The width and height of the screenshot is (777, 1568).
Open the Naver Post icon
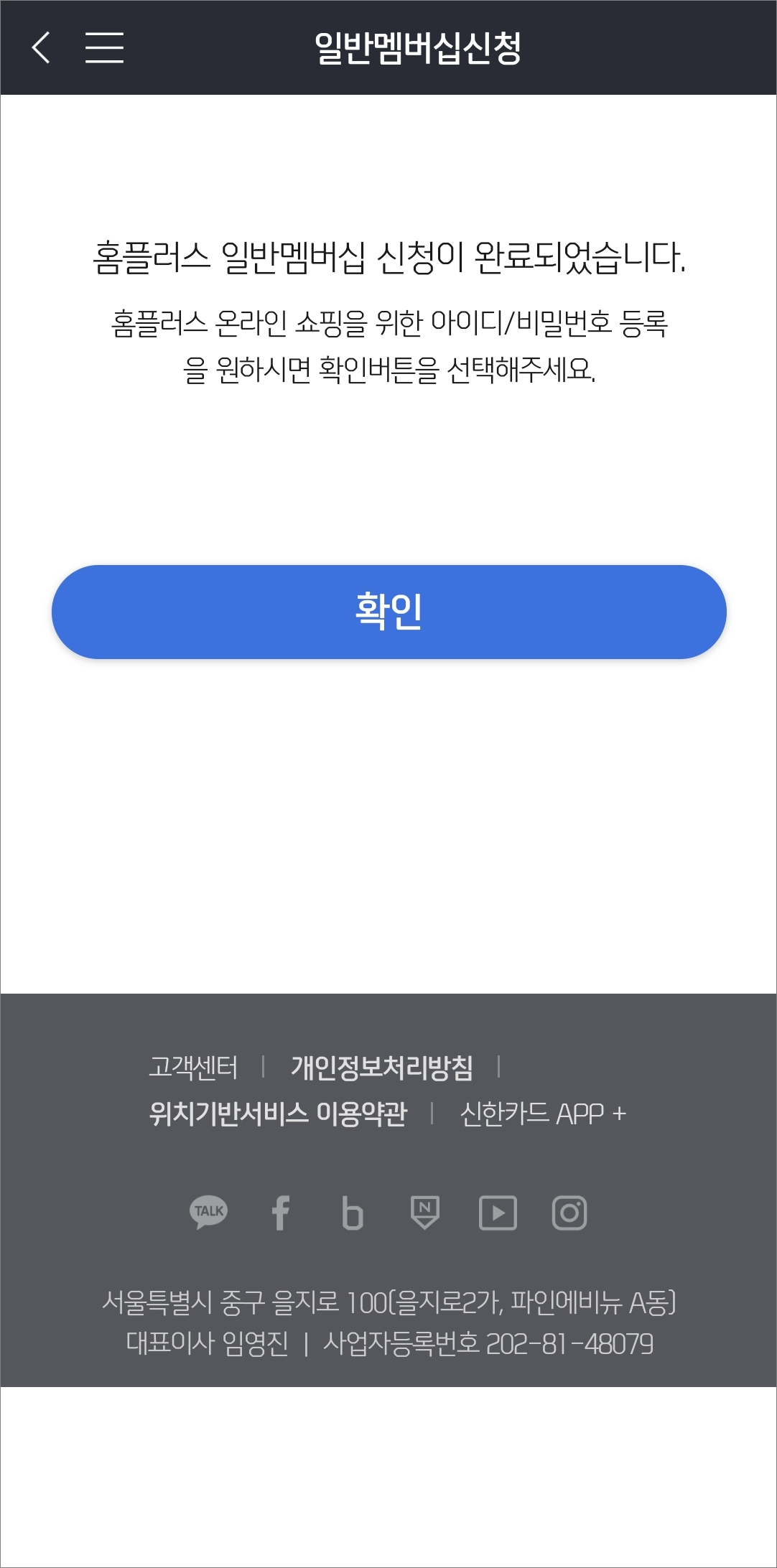[425, 1213]
